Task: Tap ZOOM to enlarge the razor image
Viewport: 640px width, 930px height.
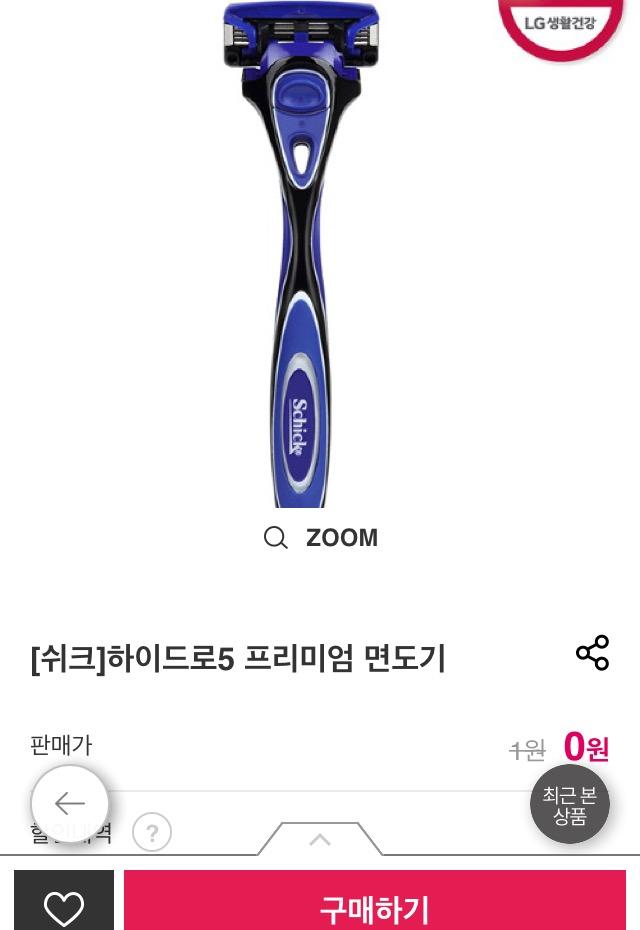Action: (x=321, y=538)
